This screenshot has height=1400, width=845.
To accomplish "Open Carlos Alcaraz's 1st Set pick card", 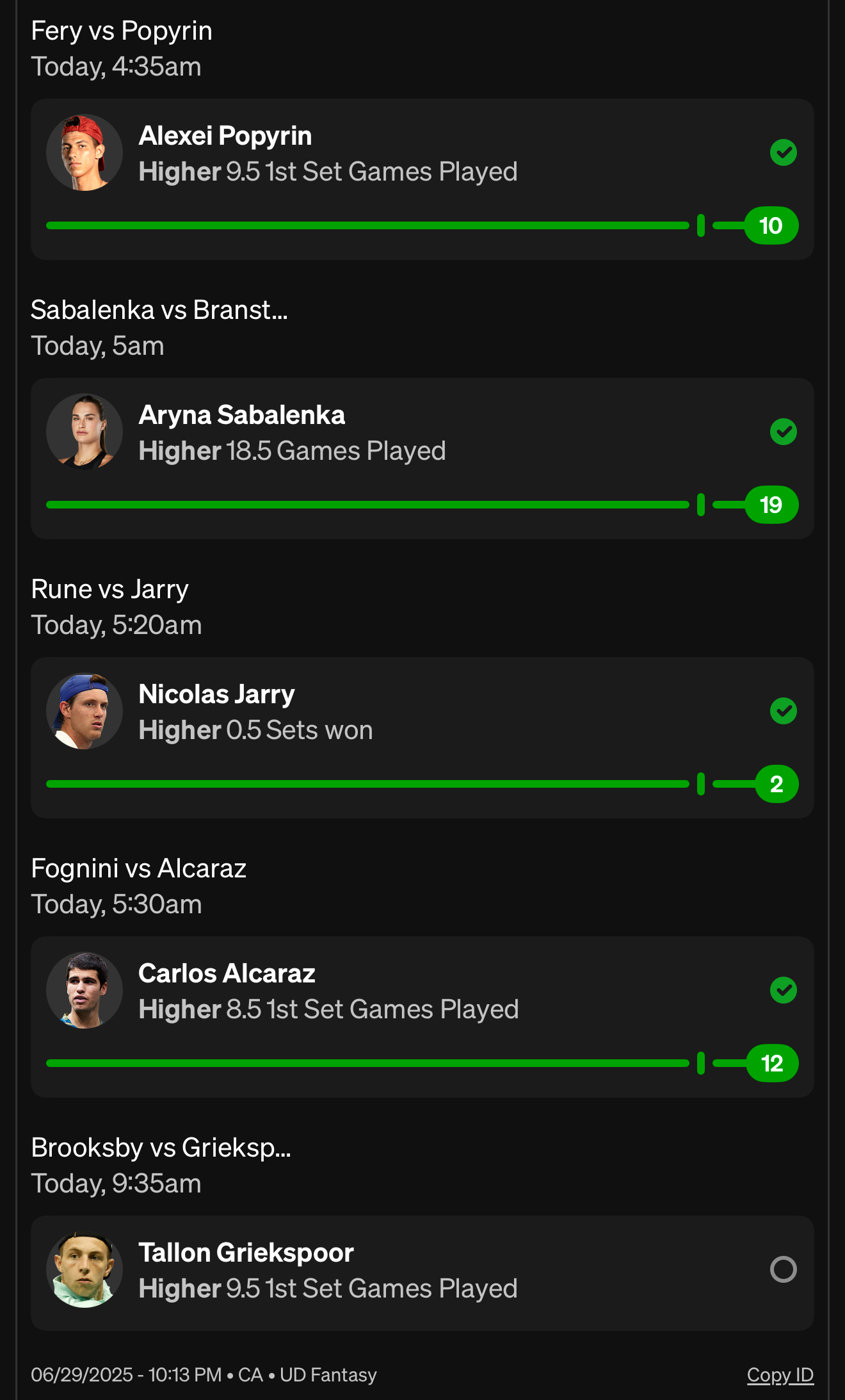I will tap(422, 1017).
